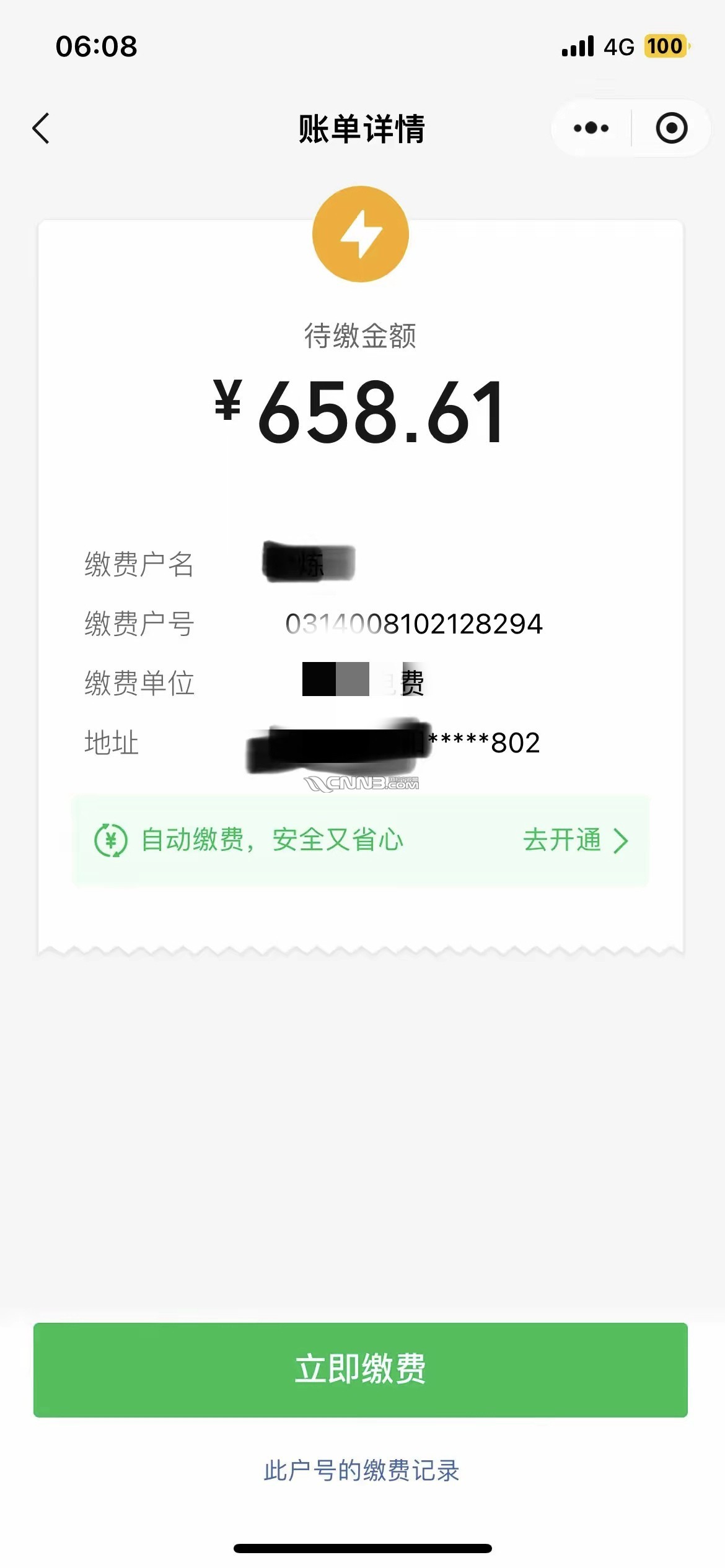725x1568 pixels.
Task: Go back from the 账单详情 page
Action: [x=41, y=129]
